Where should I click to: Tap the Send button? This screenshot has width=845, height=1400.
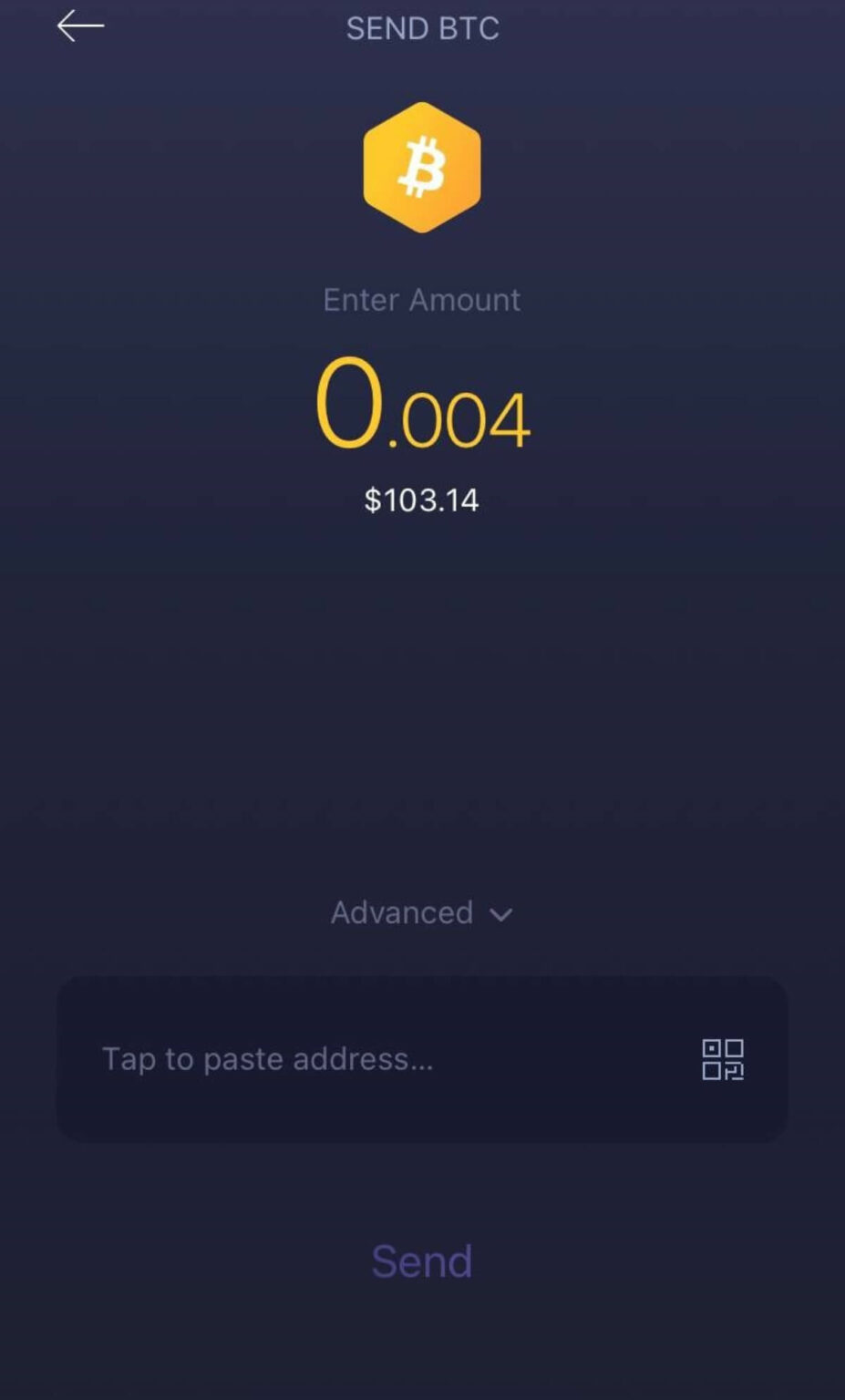(x=422, y=1261)
